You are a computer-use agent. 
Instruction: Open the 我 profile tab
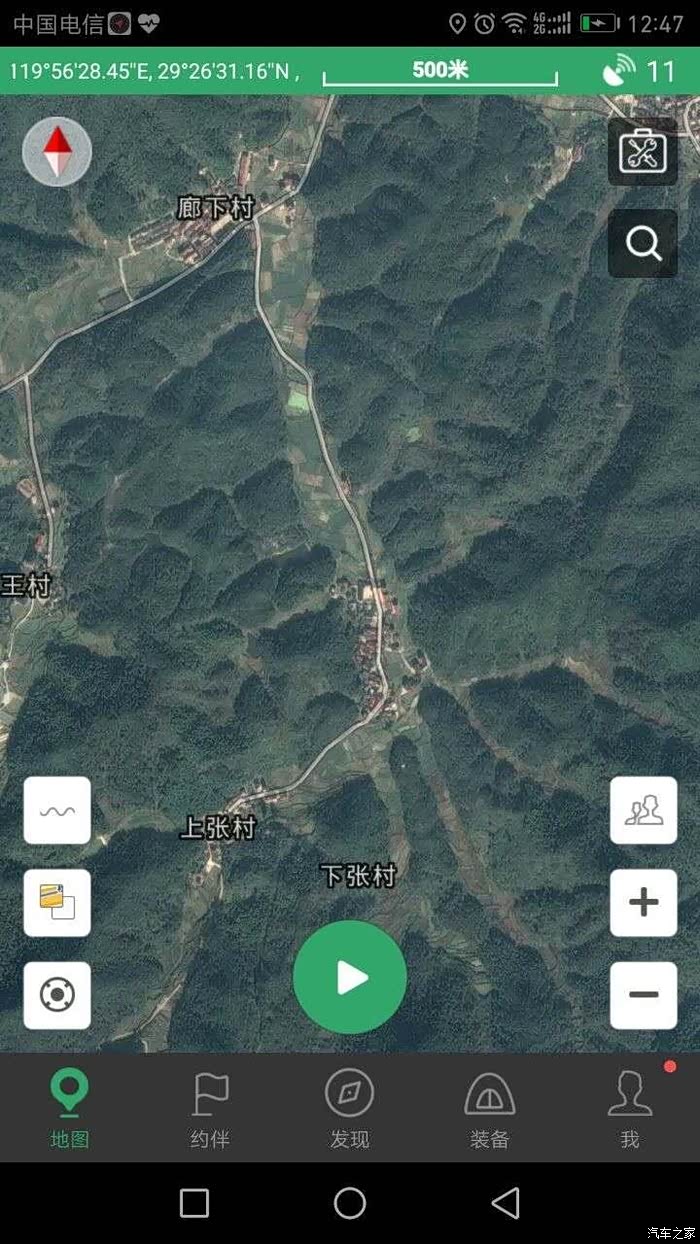(630, 1108)
